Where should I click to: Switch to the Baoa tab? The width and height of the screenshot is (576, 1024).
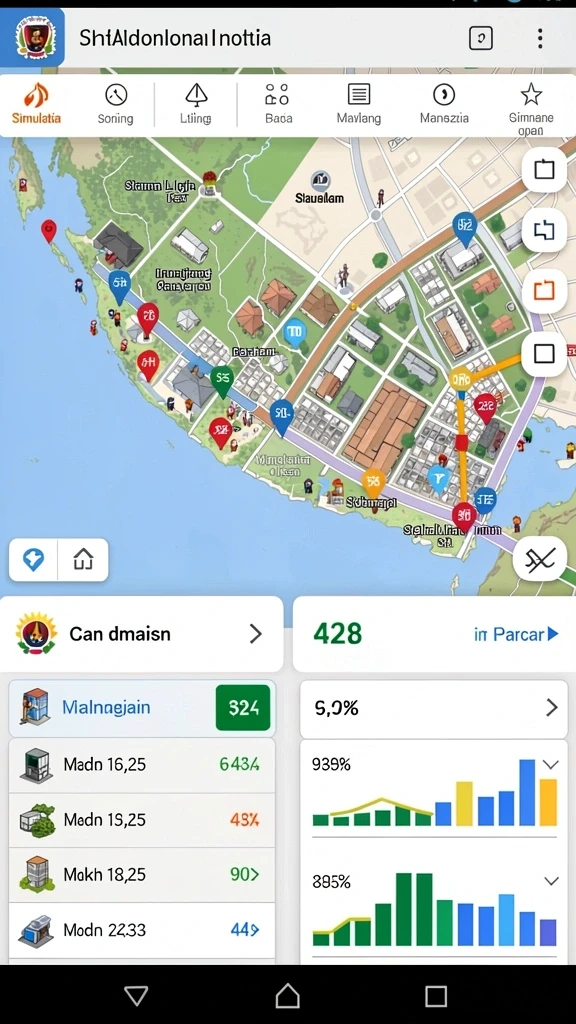point(278,104)
